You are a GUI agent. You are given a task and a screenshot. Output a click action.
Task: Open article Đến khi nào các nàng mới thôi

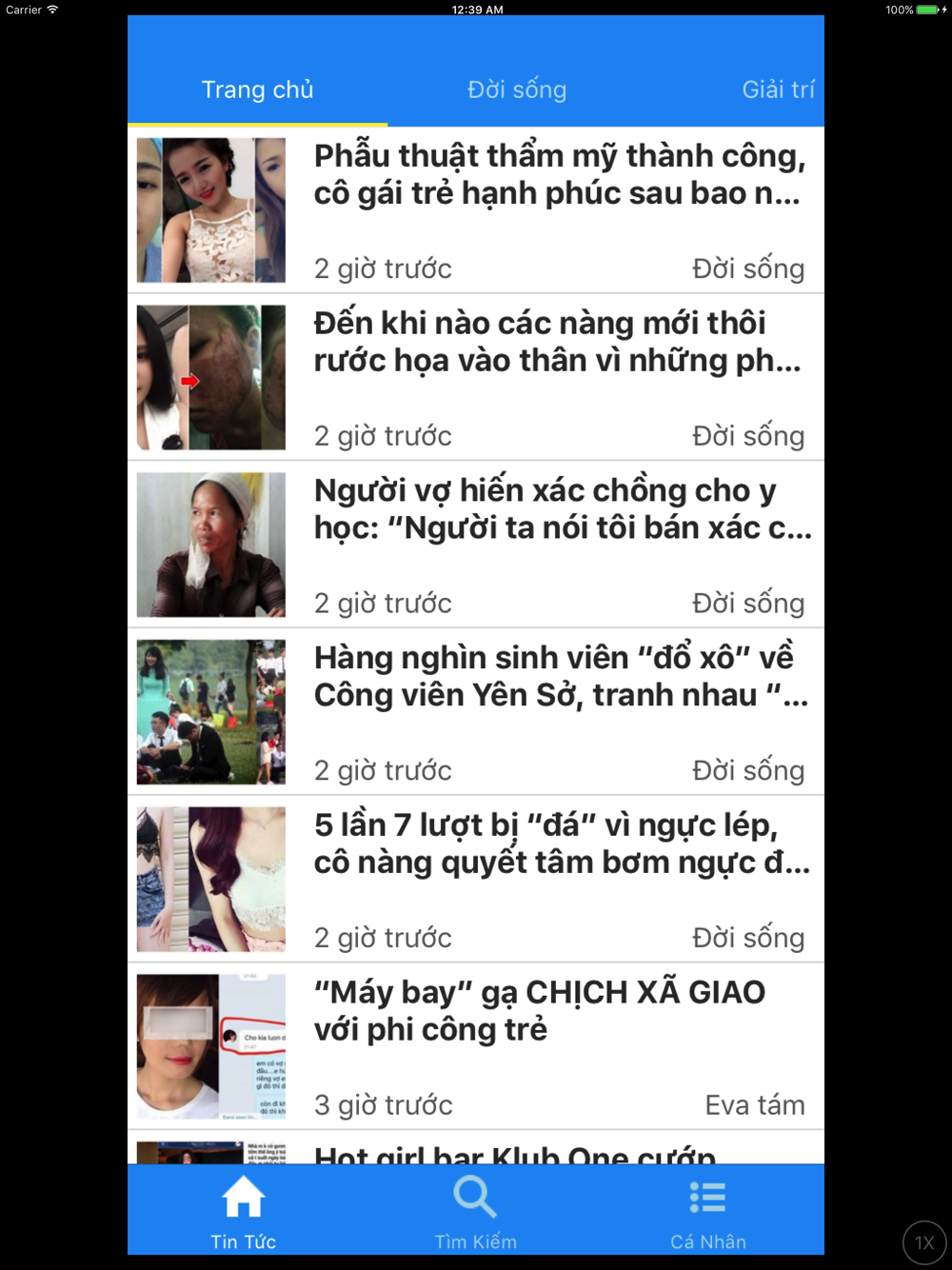476,377
